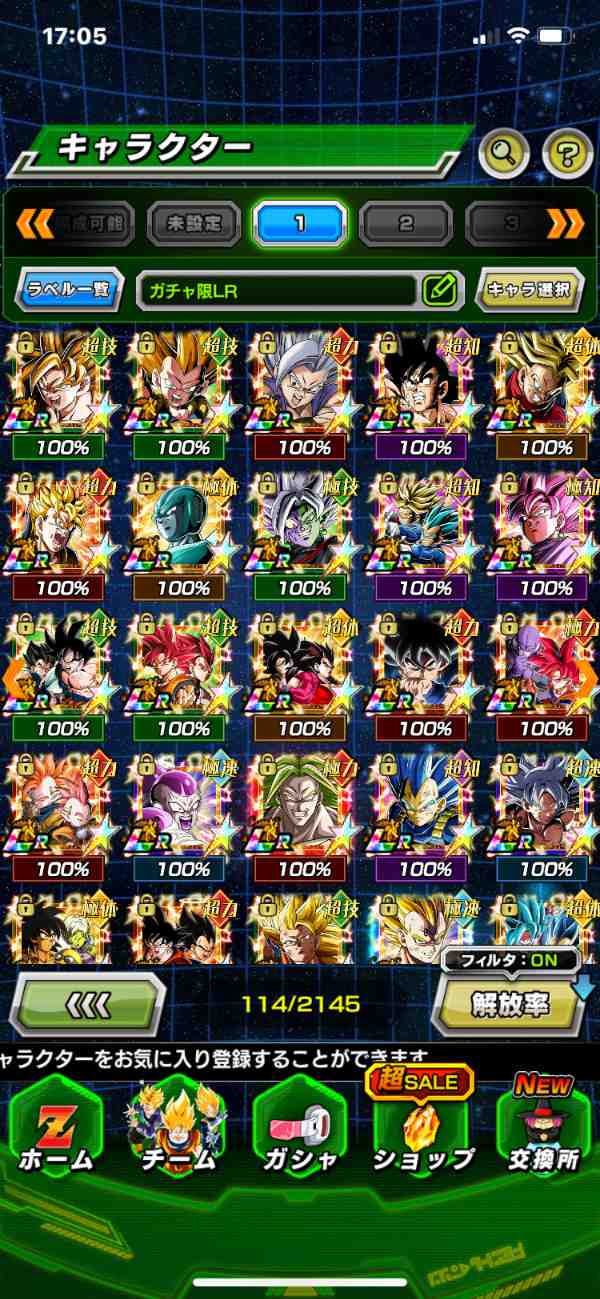Image resolution: width=600 pixels, height=1299 pixels.
Task: Edit the ガチャ限LR label name
Action: pos(439,291)
